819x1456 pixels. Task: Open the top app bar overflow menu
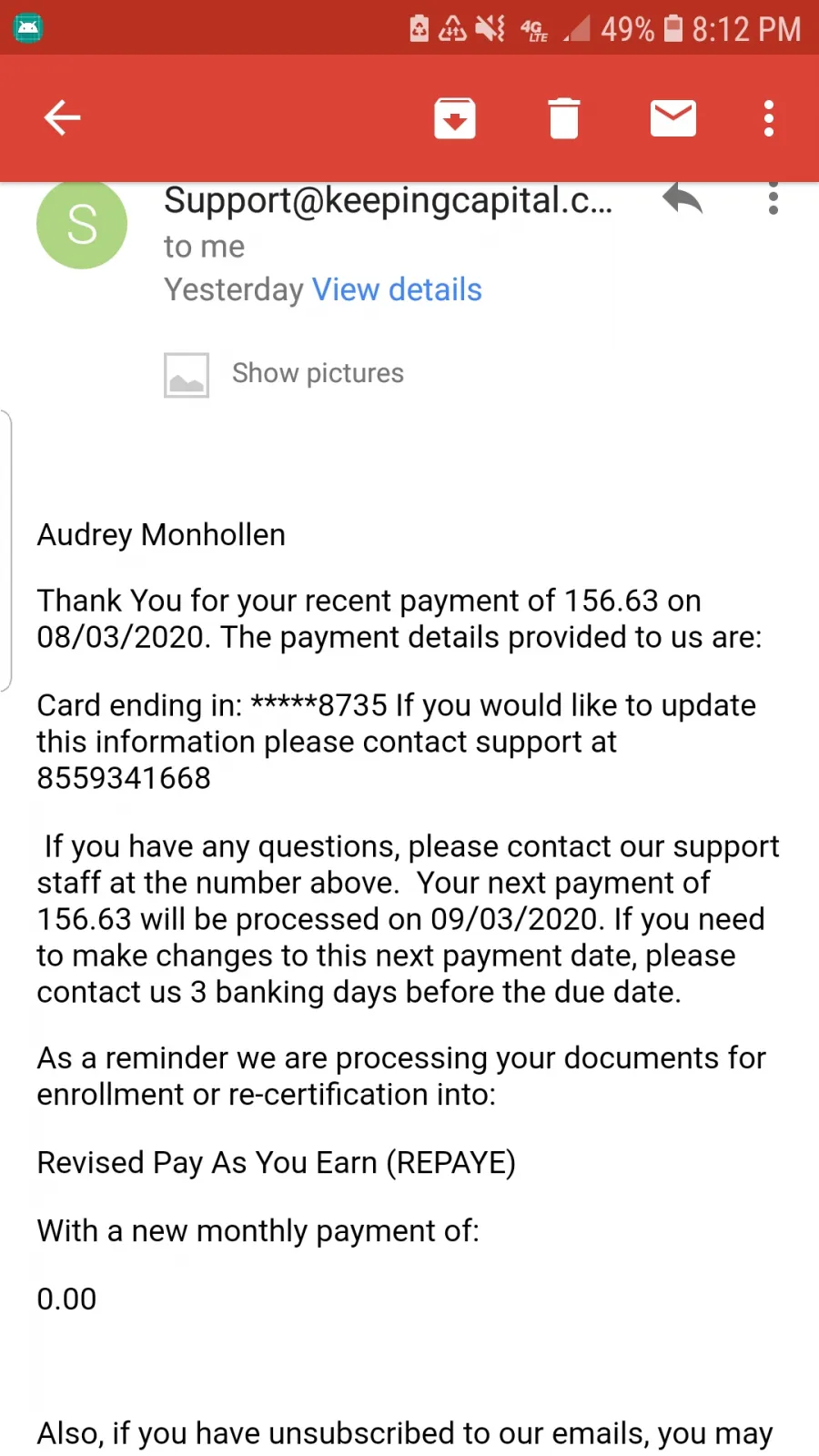click(769, 118)
